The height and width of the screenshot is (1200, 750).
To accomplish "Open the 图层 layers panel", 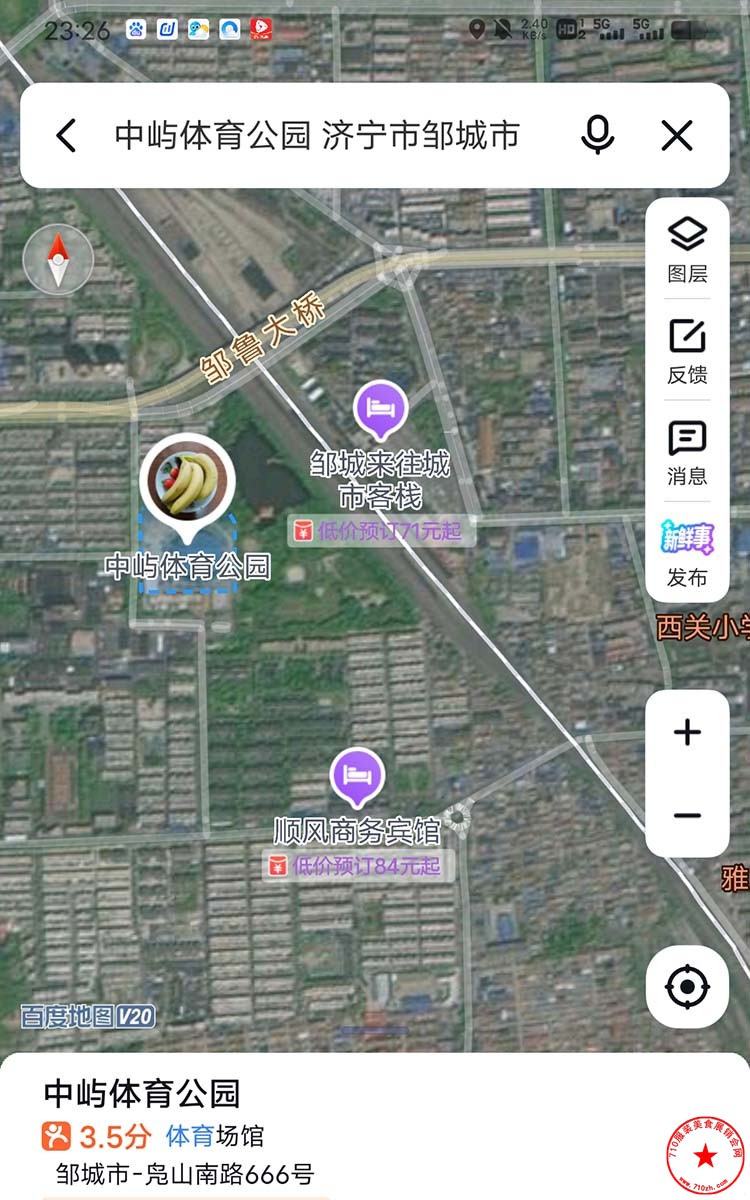I will tap(687, 249).
